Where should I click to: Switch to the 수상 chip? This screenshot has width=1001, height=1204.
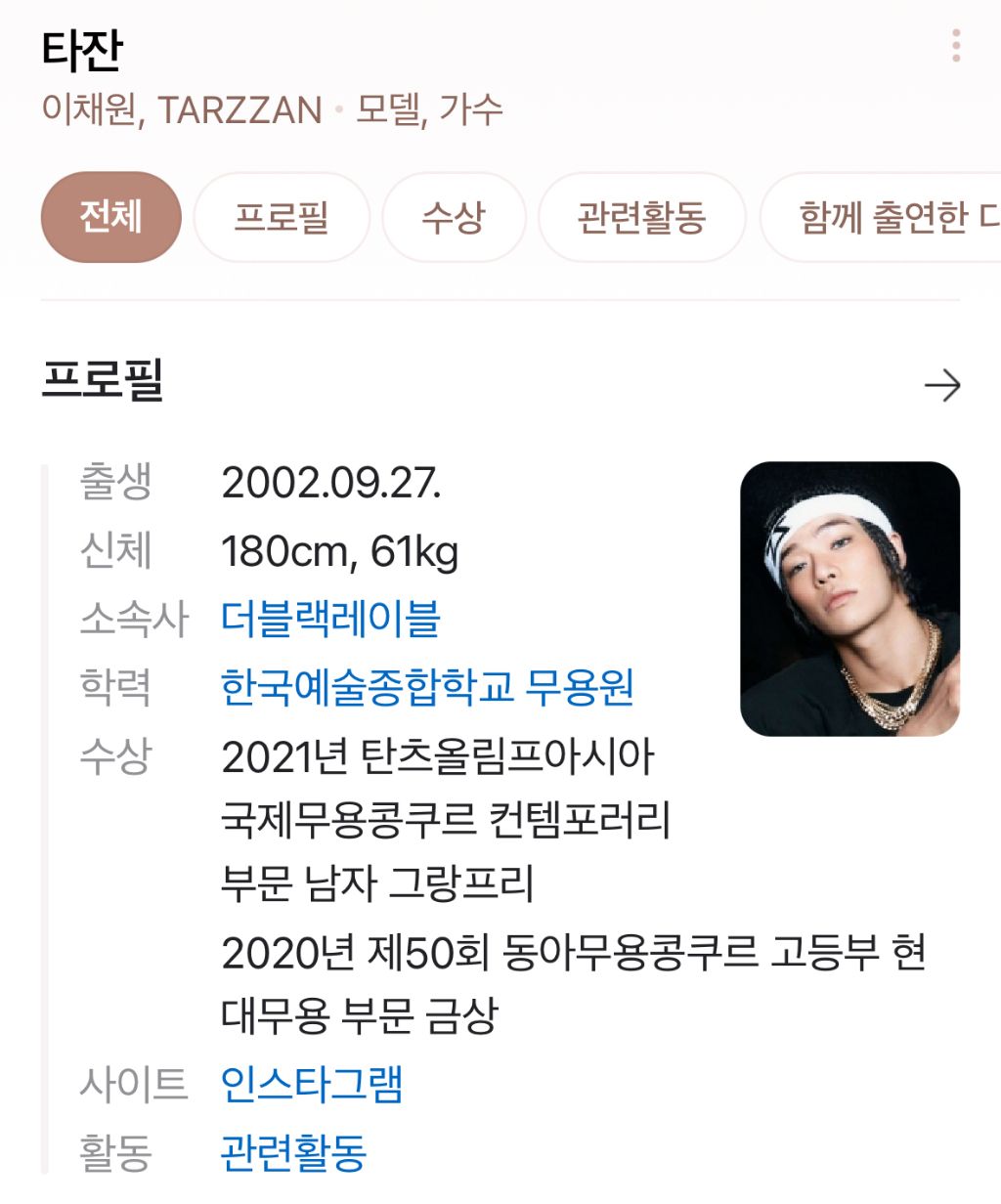(454, 217)
